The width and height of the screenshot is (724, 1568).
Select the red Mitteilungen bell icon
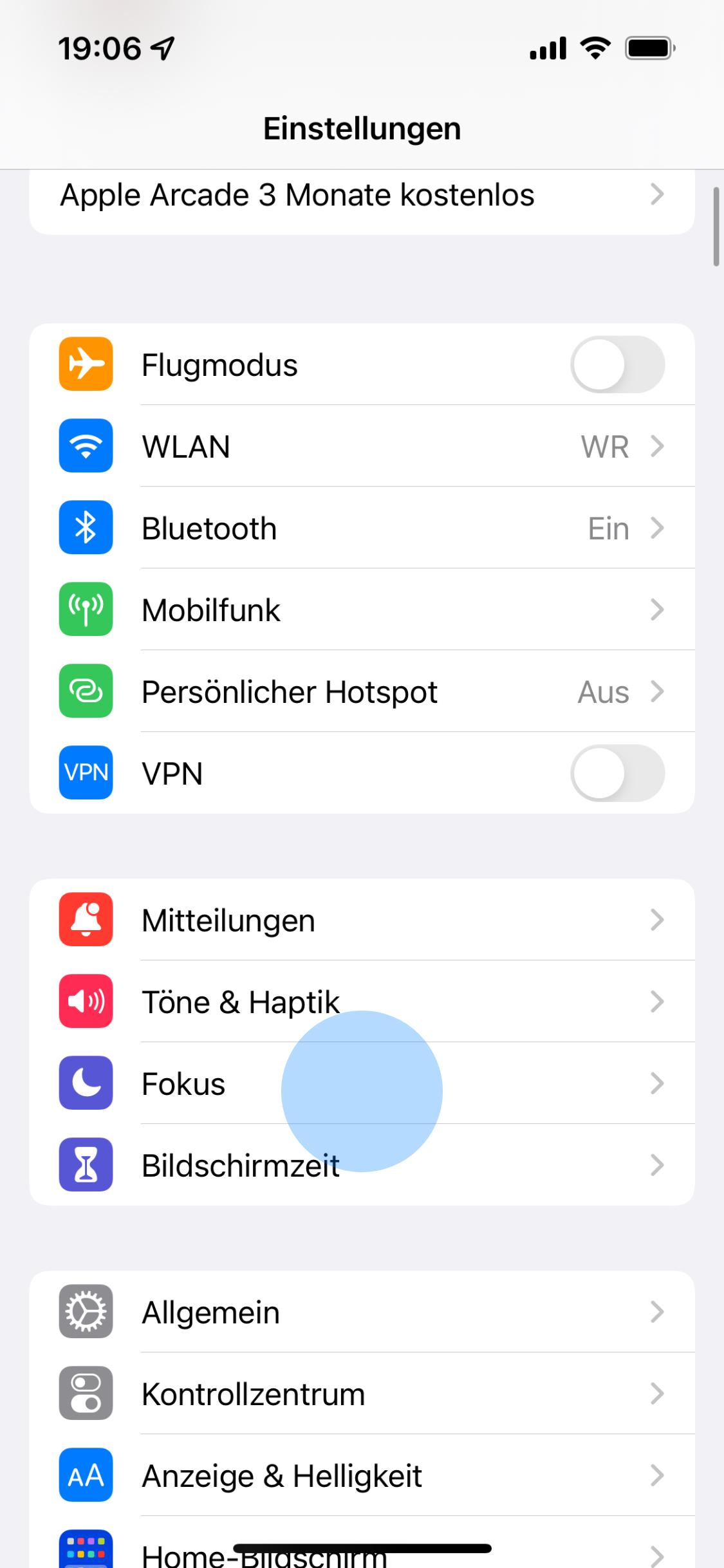86,920
